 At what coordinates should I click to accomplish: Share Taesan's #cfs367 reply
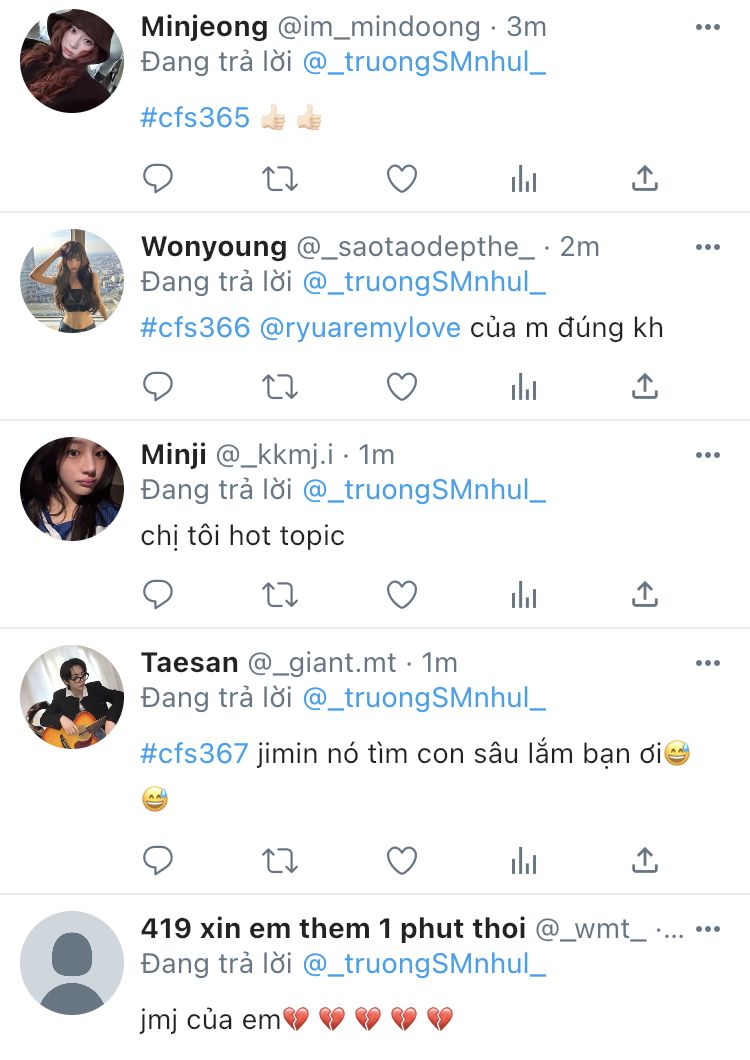(x=646, y=859)
